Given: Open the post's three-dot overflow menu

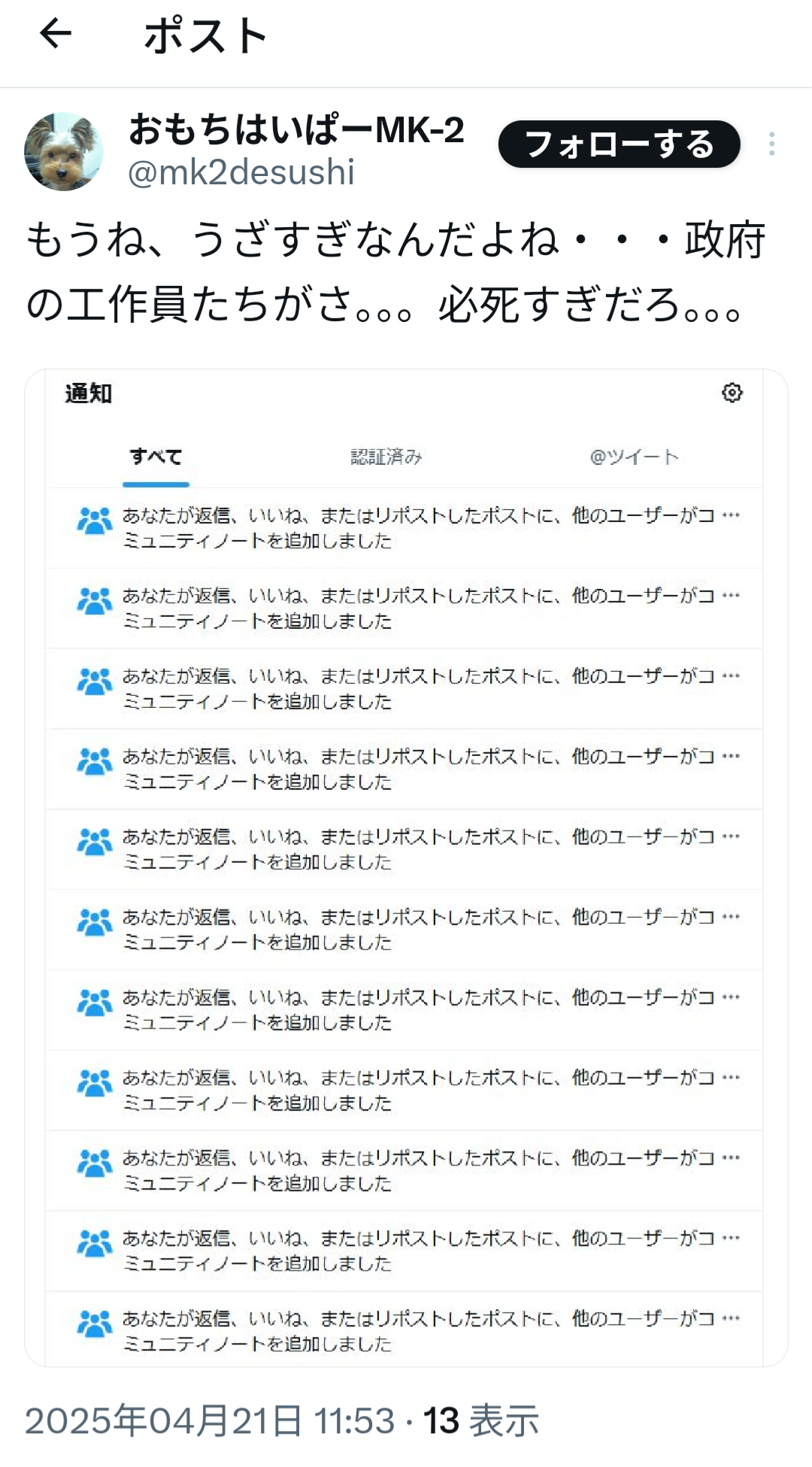Looking at the screenshot, I should tap(771, 144).
